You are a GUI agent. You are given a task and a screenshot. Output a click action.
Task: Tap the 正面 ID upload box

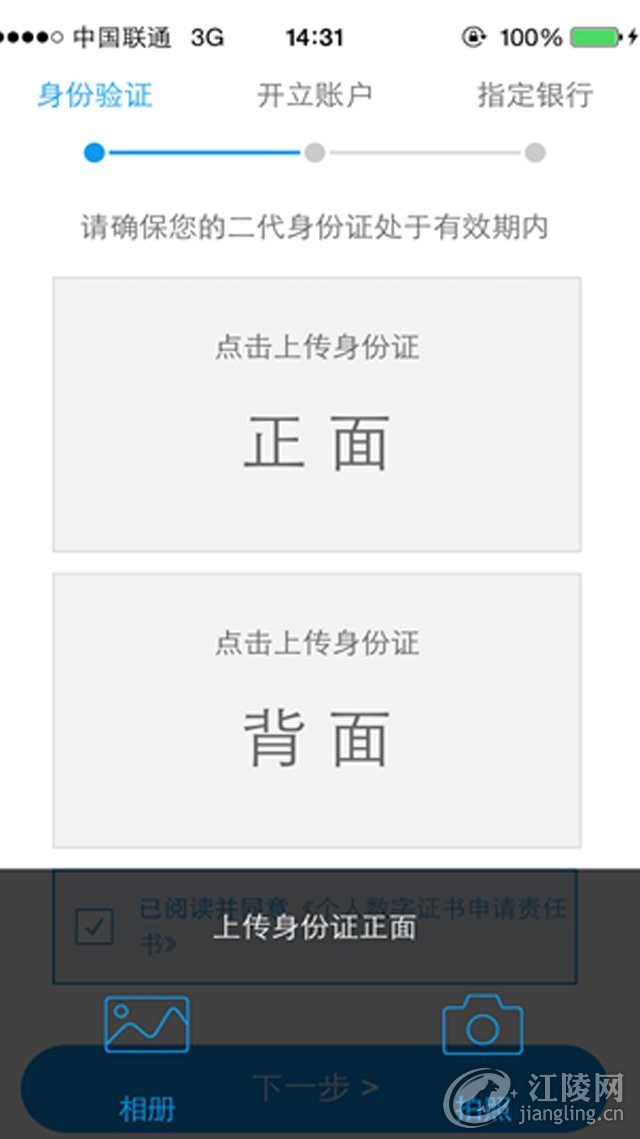click(316, 414)
